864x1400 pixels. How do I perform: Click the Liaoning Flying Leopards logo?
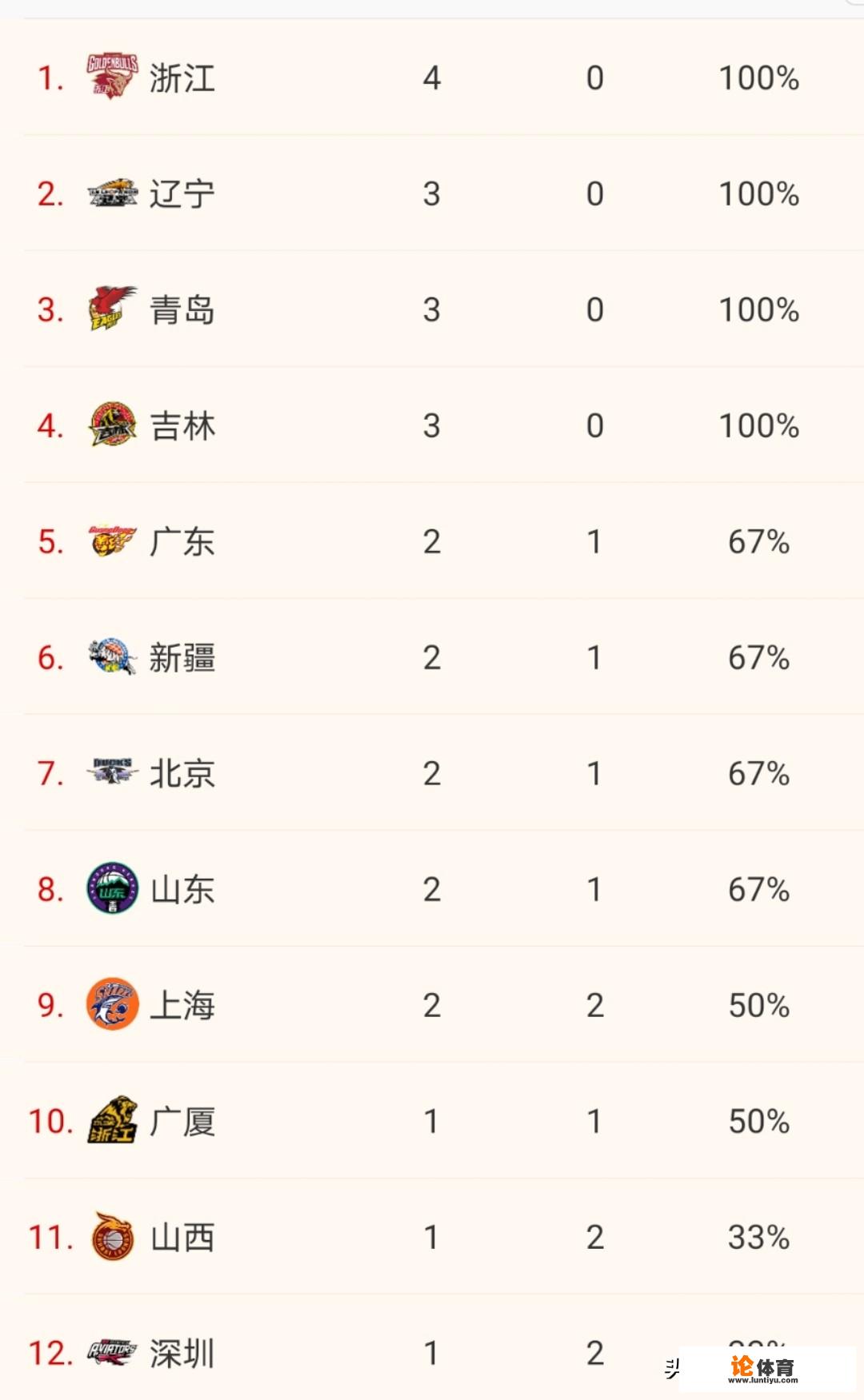tap(111, 192)
